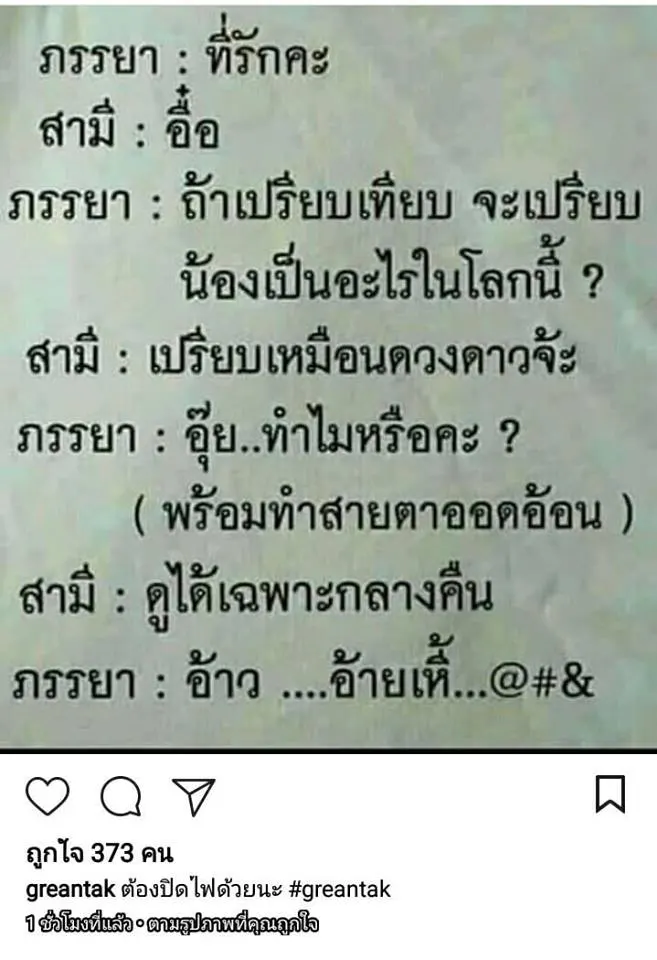View the 373 people who liked this

click(x=99, y=853)
